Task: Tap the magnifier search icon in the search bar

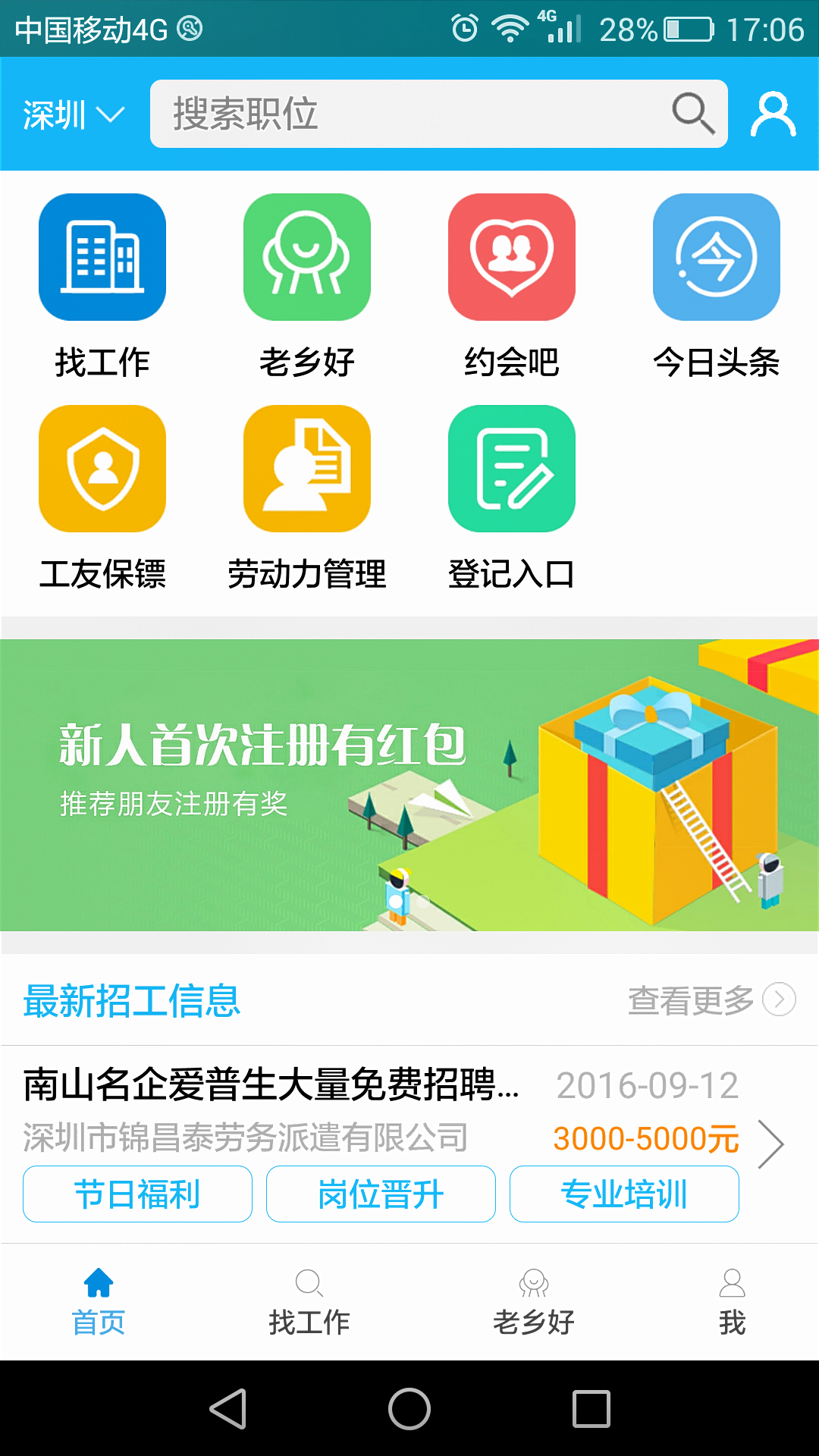Action: pos(692,114)
